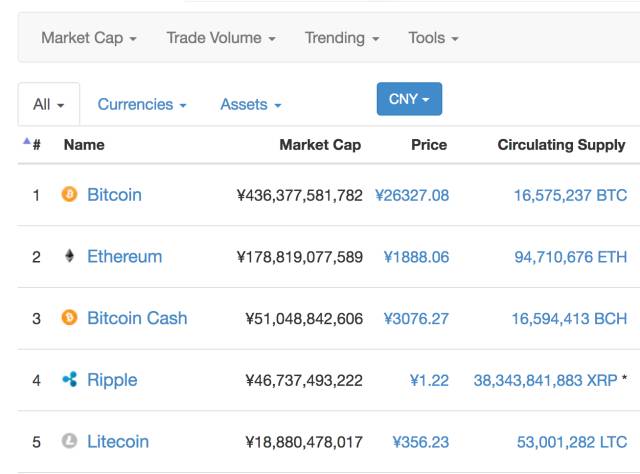640x474 pixels.
Task: Expand the Tools menu
Action: (433, 38)
